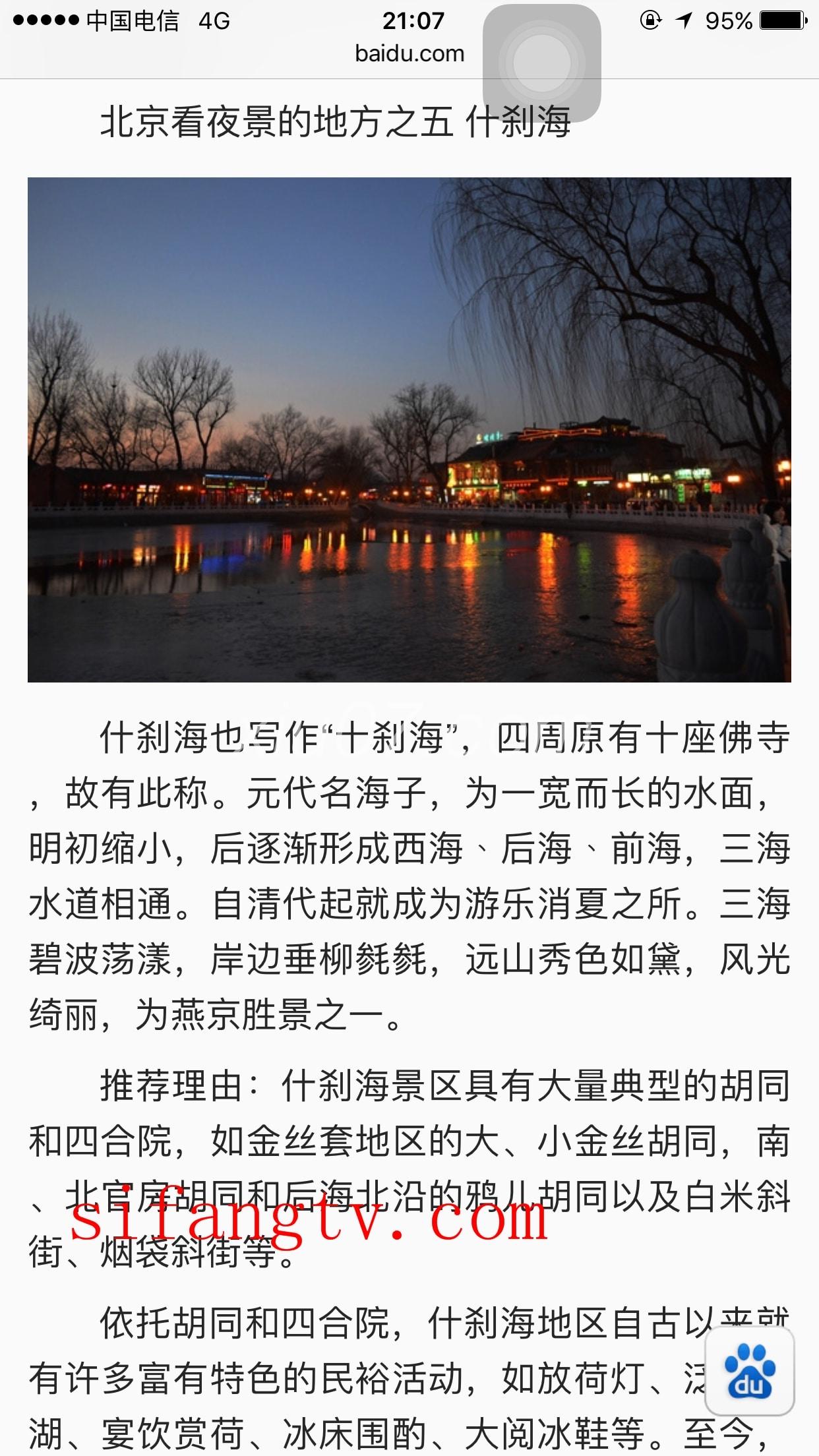Tap the baidu.com address bar
819x1456 pixels.
409,53
